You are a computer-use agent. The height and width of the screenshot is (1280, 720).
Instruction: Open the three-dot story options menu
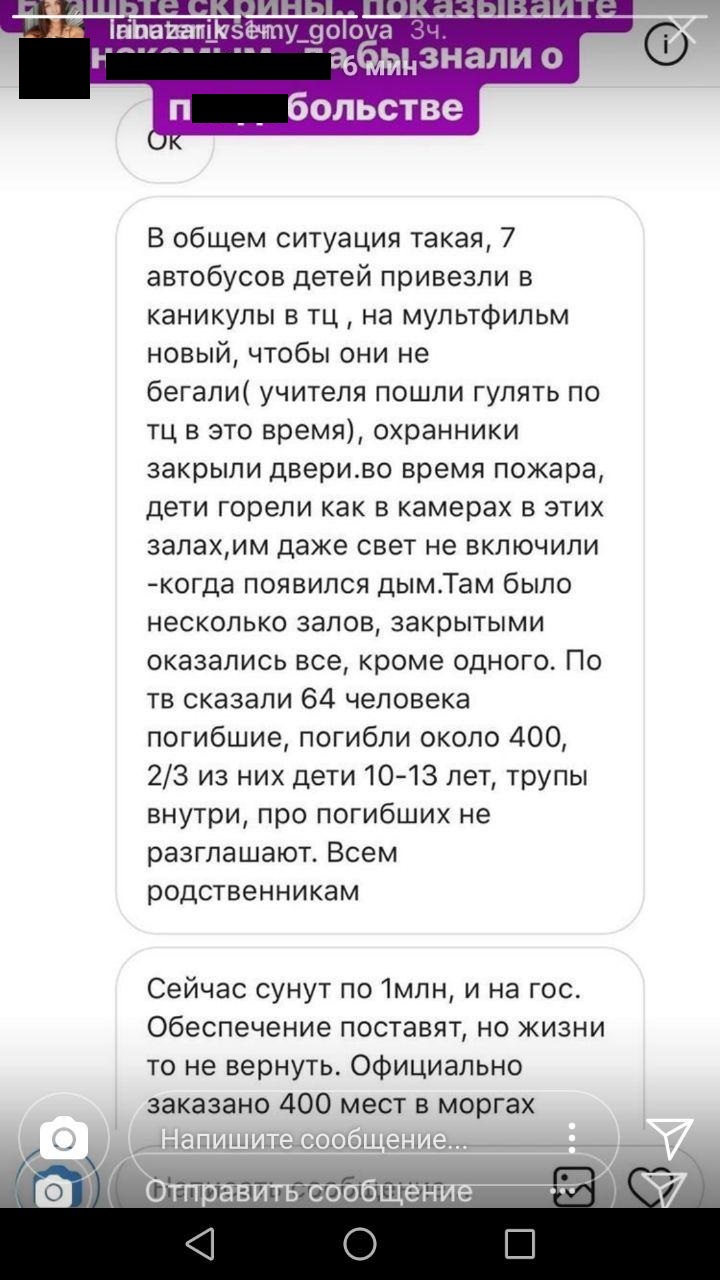click(x=571, y=1138)
